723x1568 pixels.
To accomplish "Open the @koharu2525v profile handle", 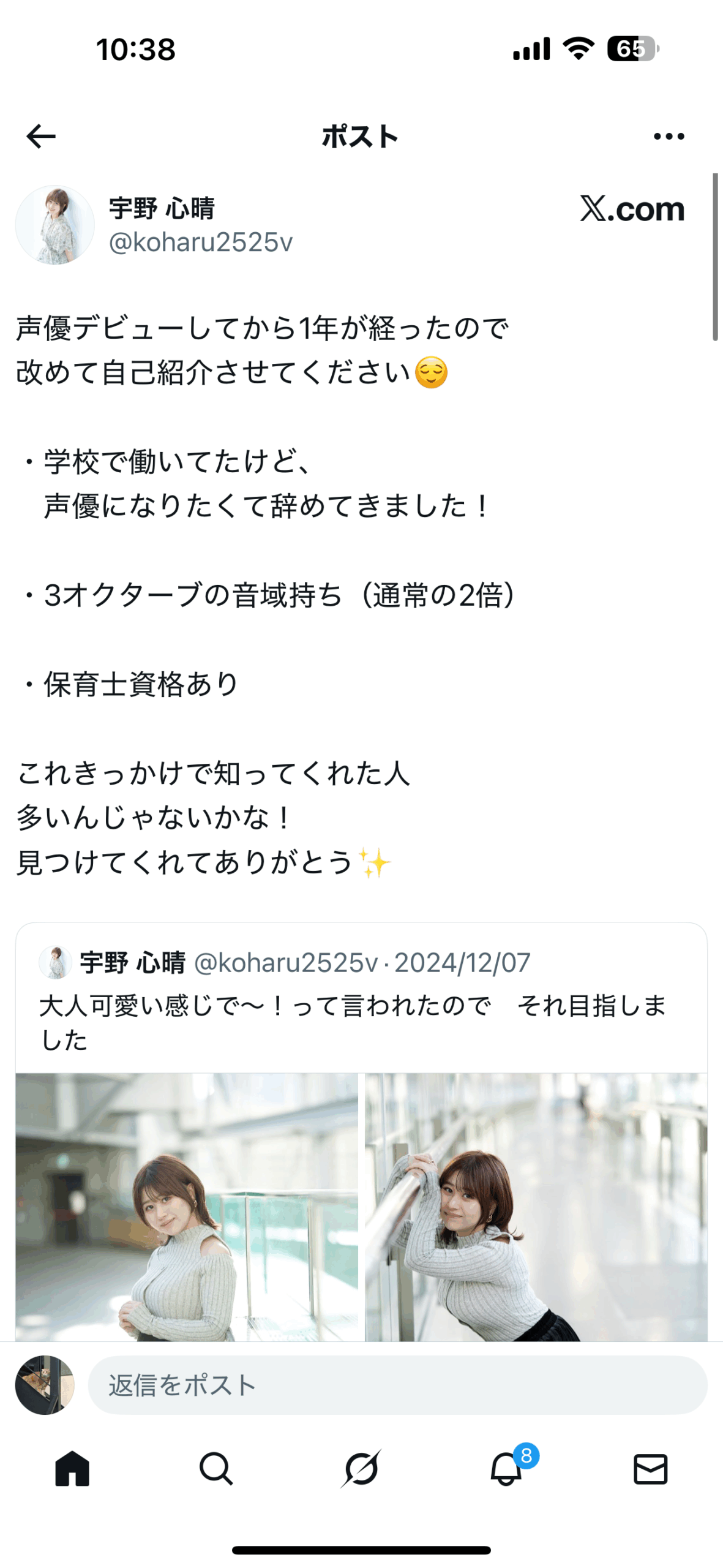I will pos(200,243).
